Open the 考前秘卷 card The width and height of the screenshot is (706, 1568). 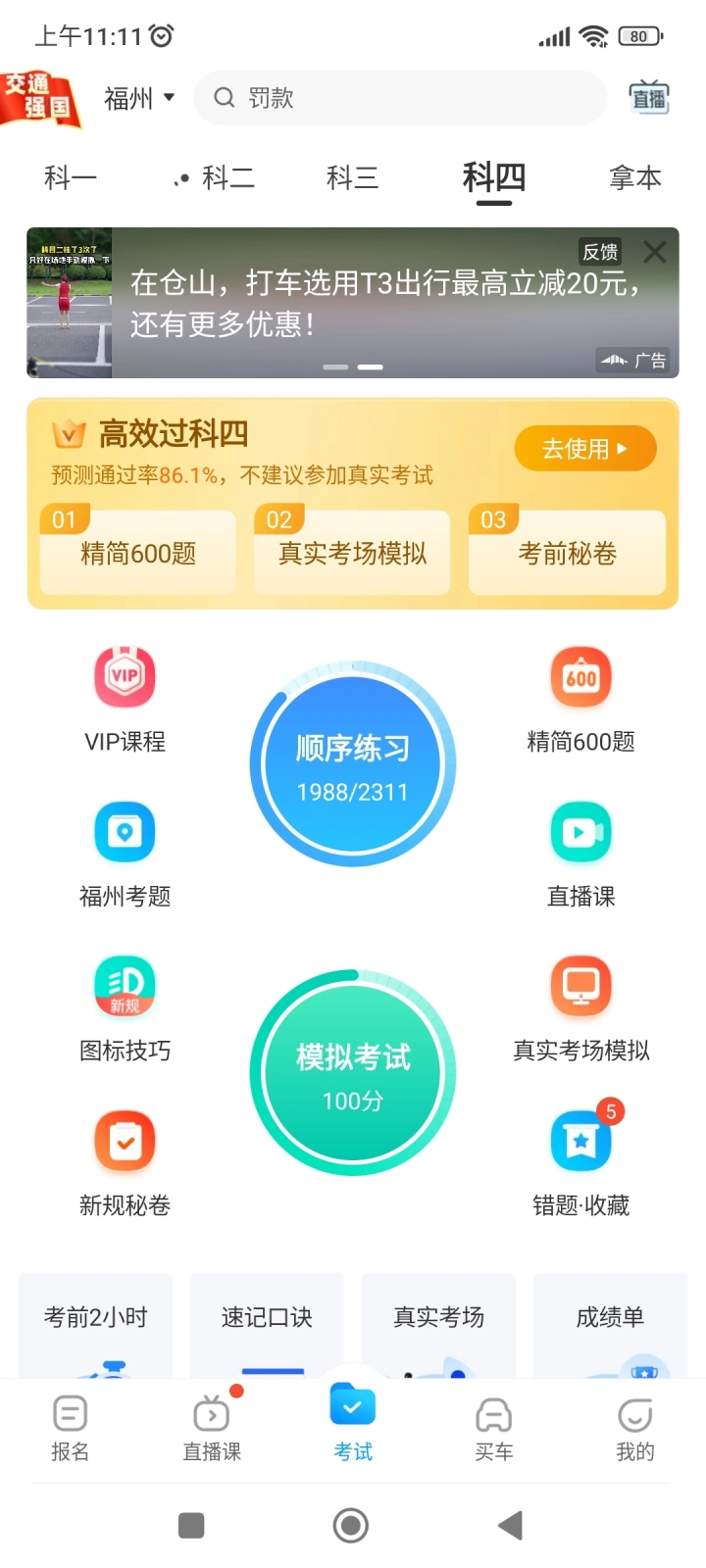[567, 554]
